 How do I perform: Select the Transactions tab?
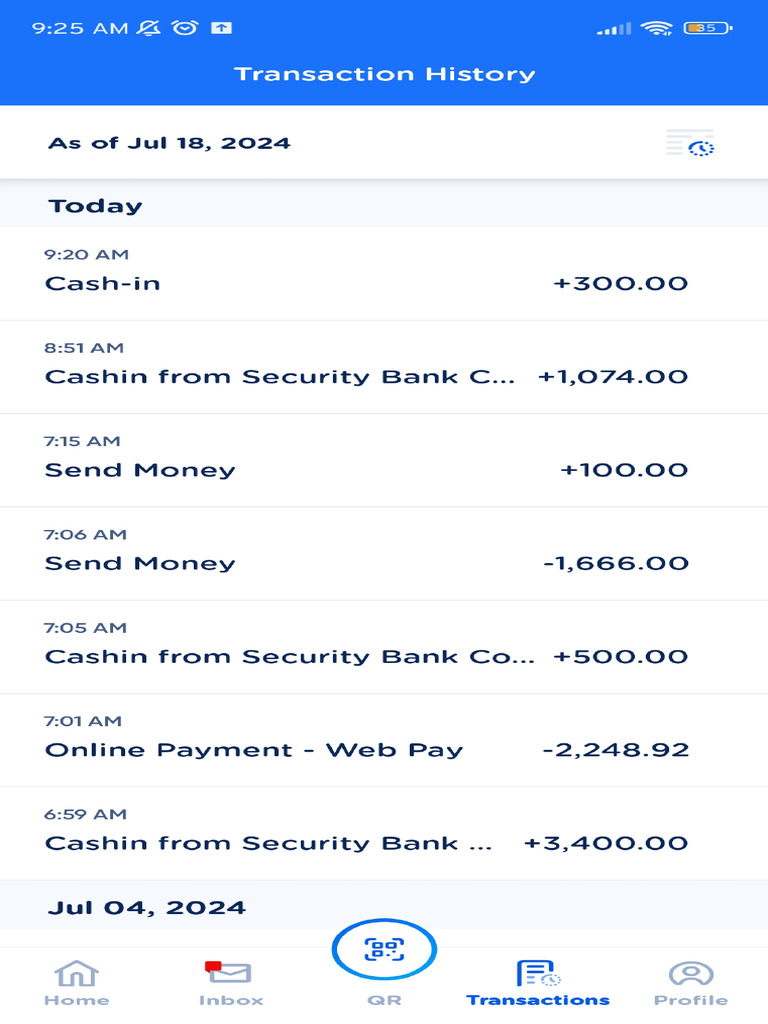(x=537, y=983)
